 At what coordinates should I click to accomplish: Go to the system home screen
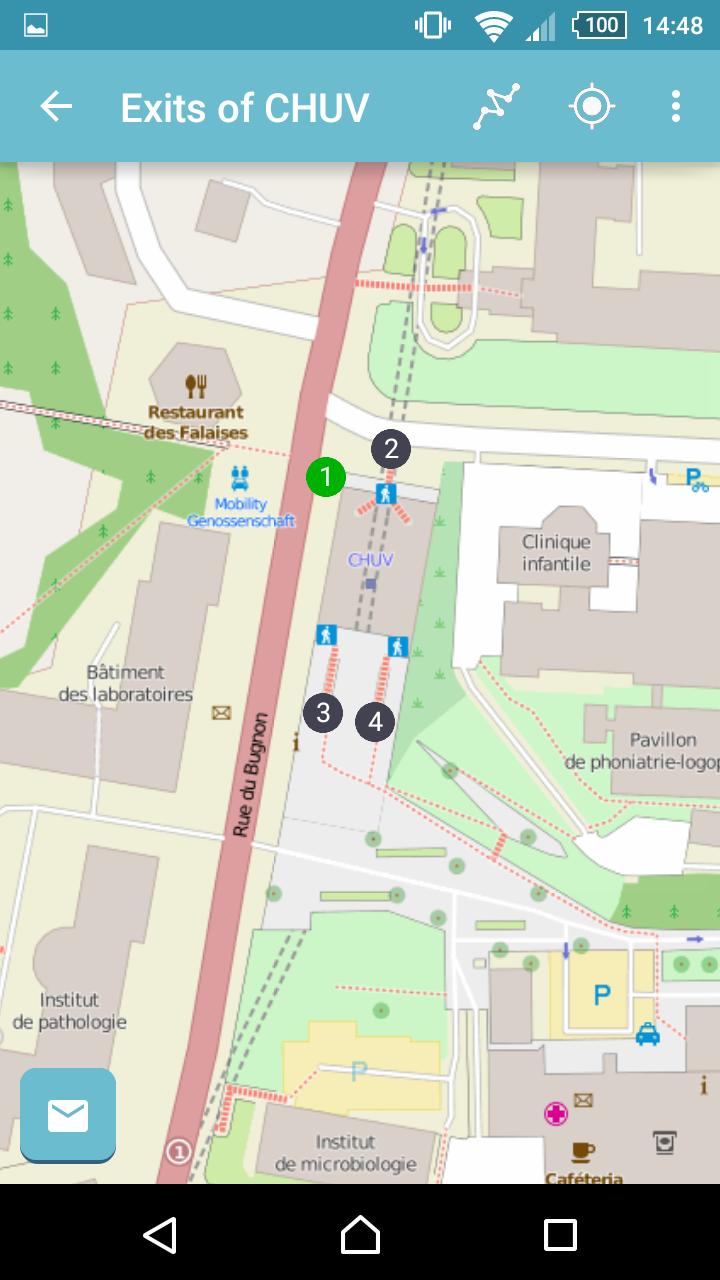coord(360,1235)
